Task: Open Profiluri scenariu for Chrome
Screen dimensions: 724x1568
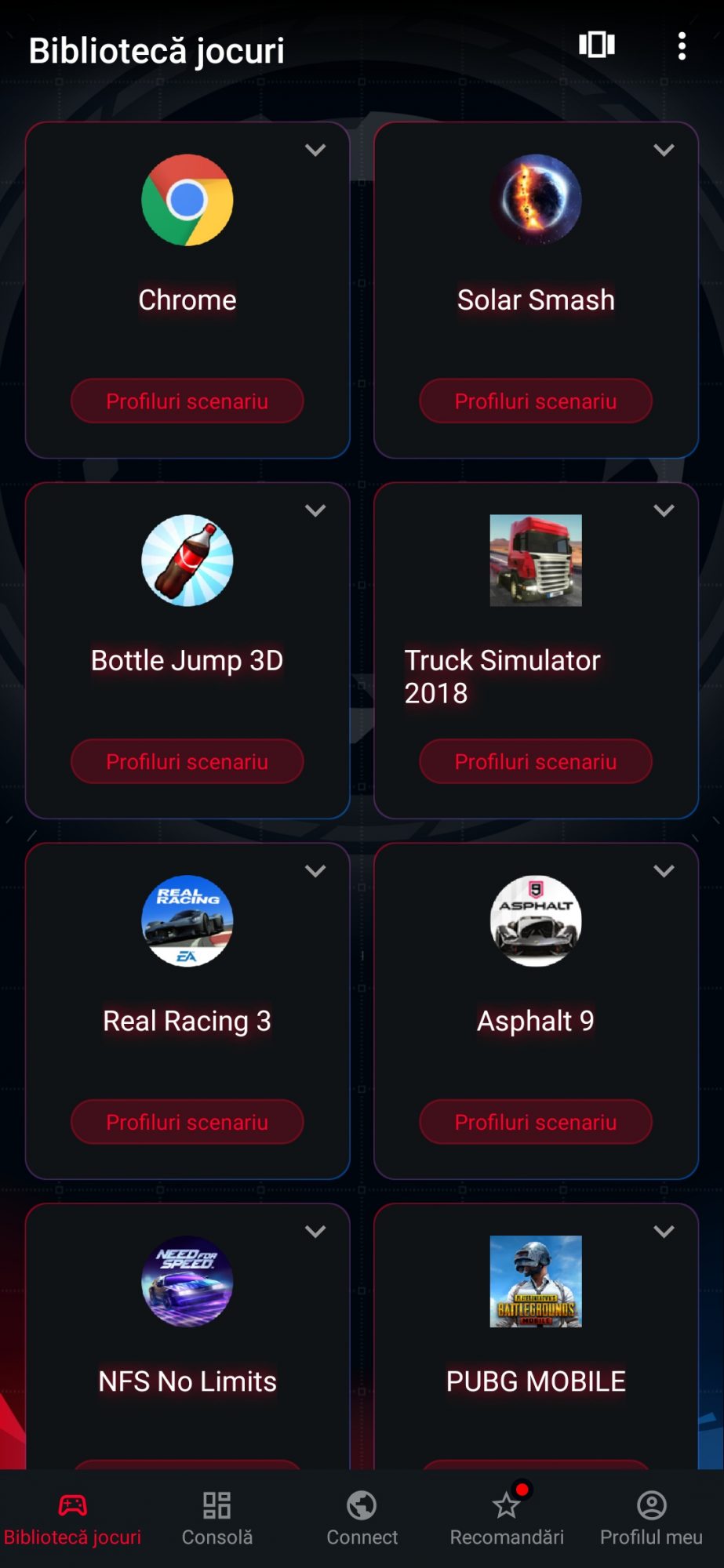Action: pyautogui.click(x=187, y=401)
